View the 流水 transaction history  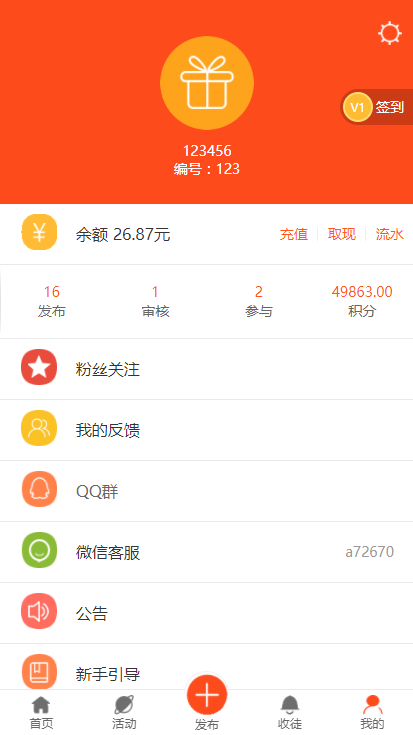tap(390, 234)
